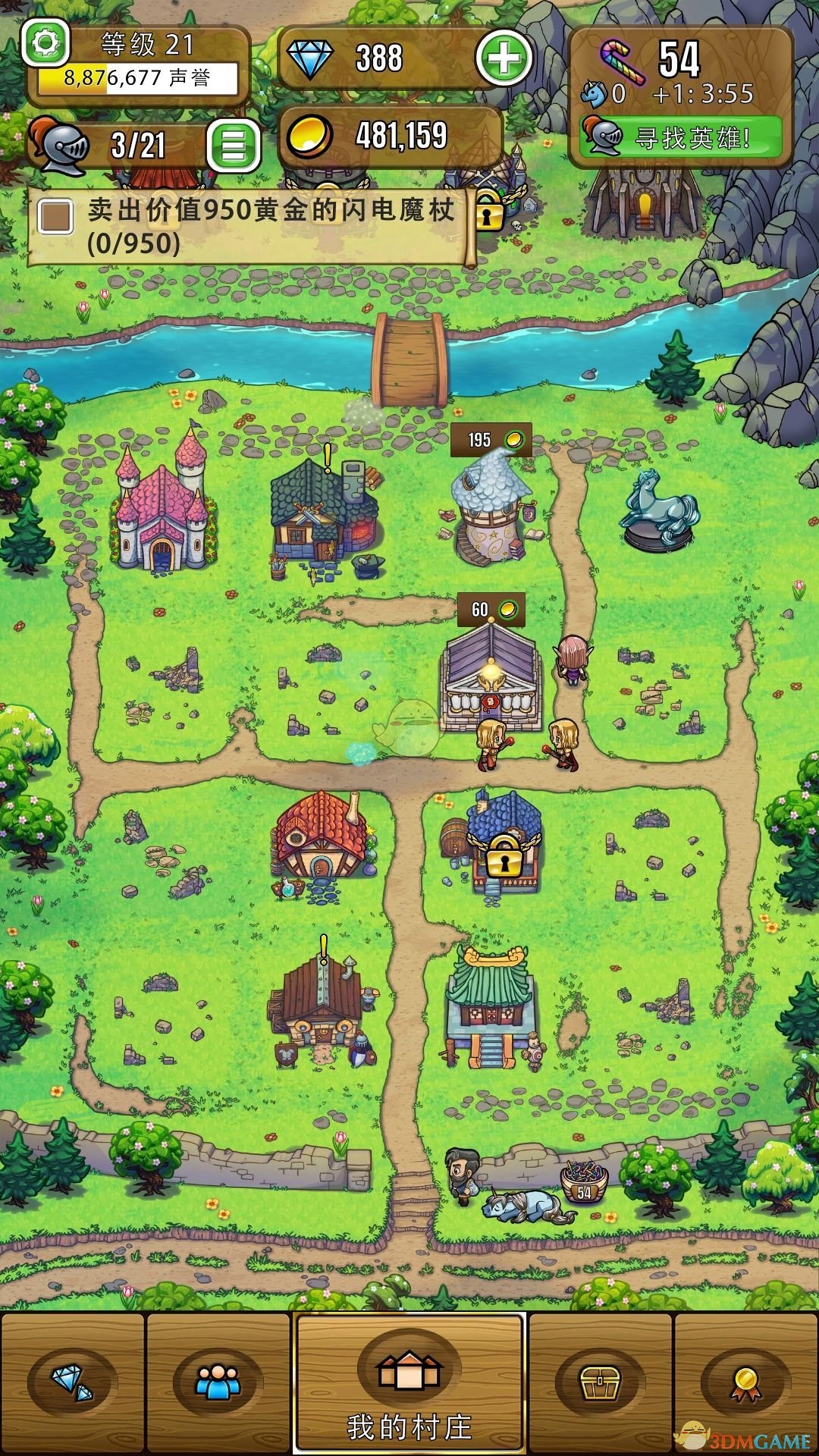The width and height of the screenshot is (819, 1456).
Task: Open the hero list green menu button
Action: click(x=234, y=145)
